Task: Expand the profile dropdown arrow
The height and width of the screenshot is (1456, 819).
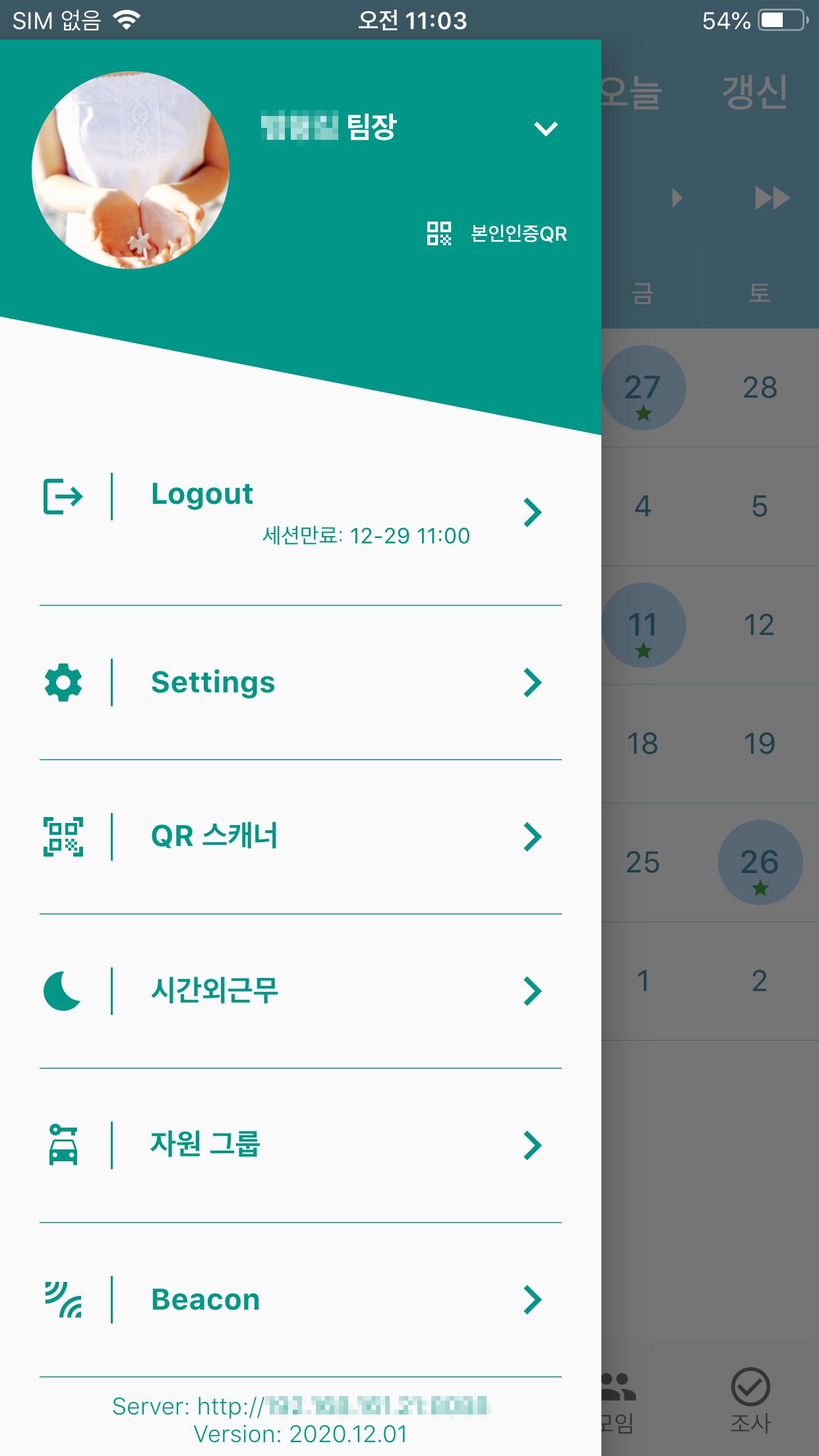Action: coord(545,128)
